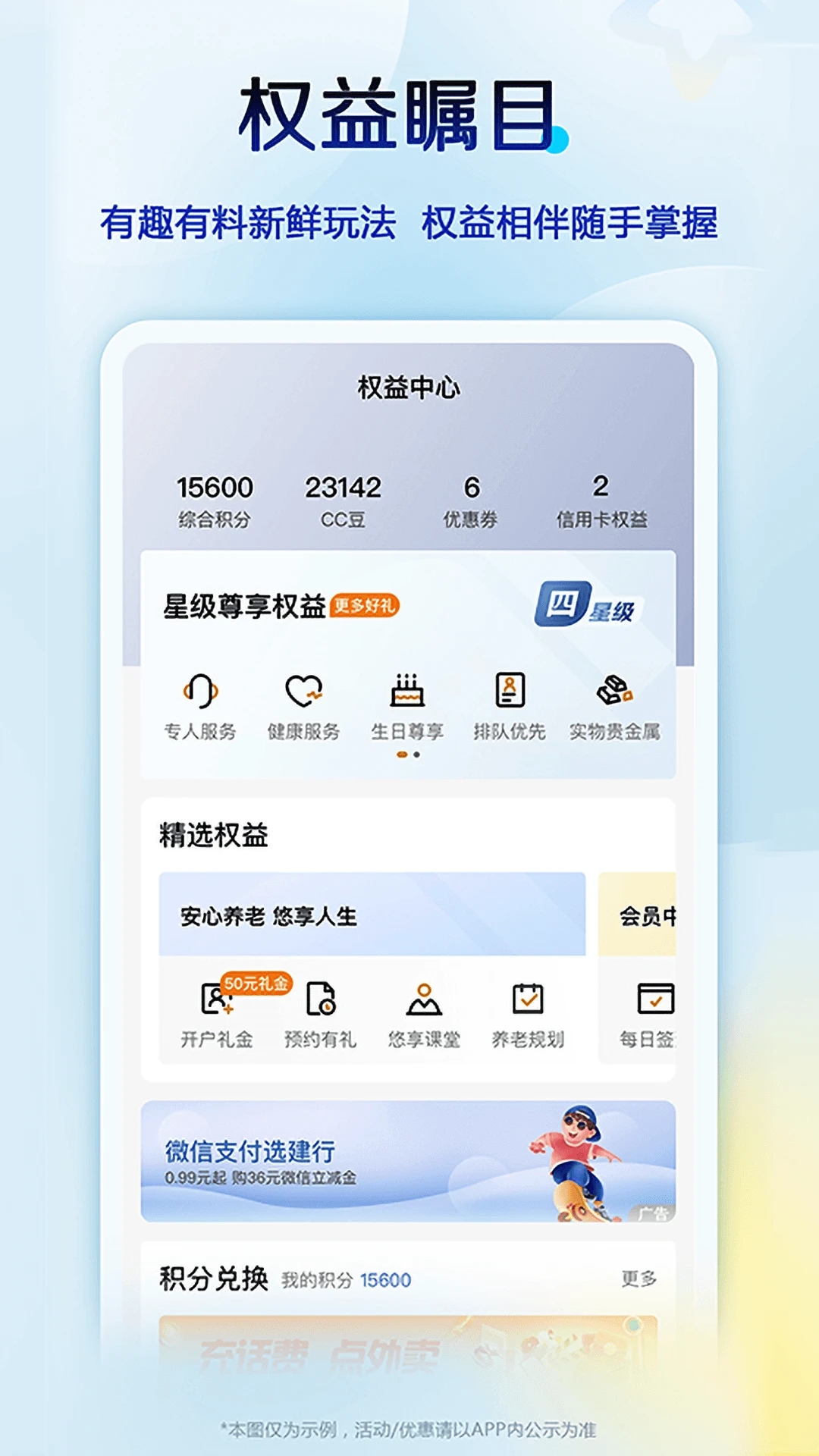Select the 专人服务 headset icon
The image size is (819, 1456).
[x=199, y=692]
